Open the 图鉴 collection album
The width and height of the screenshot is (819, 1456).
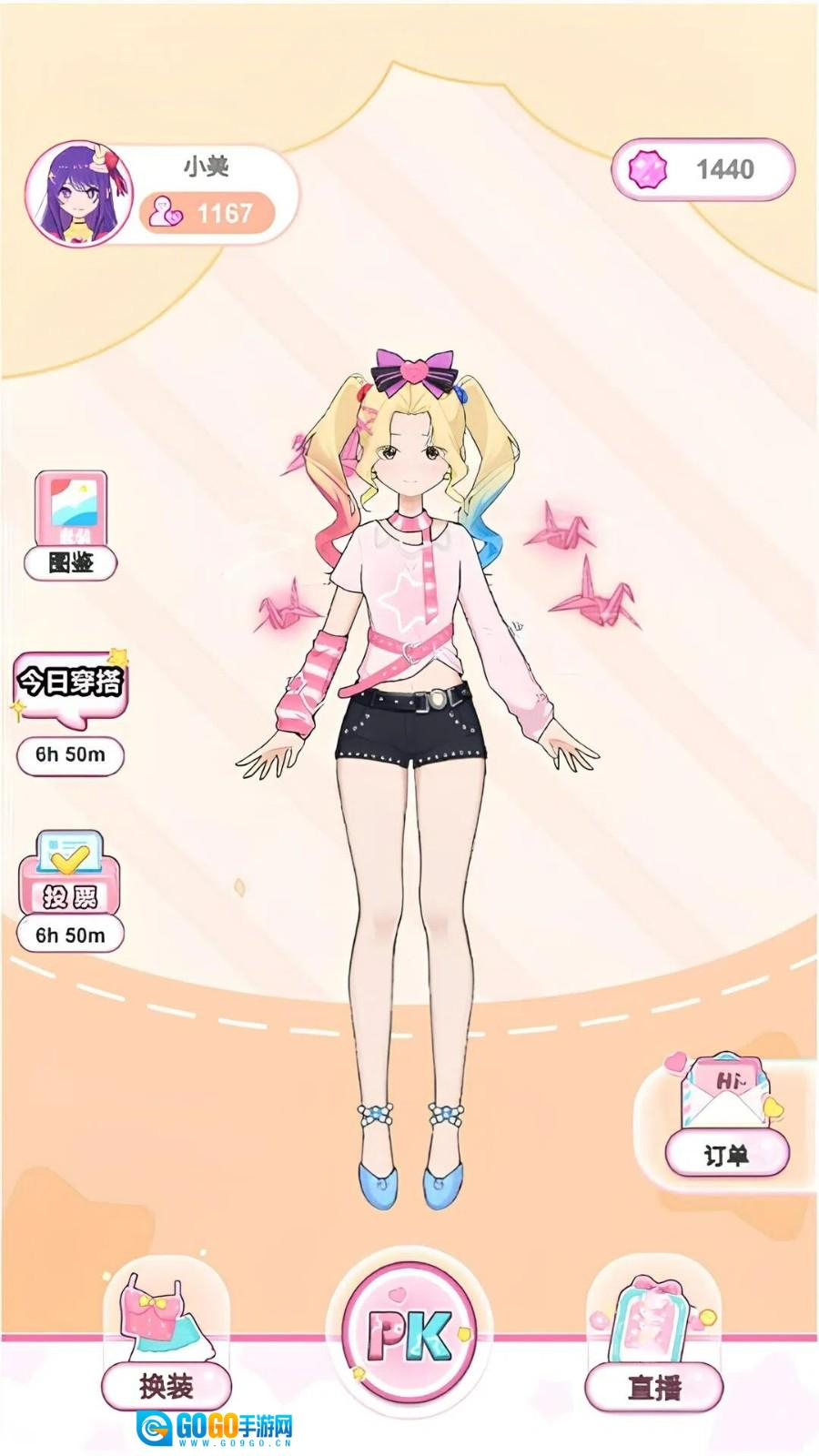pyautogui.click(x=71, y=526)
